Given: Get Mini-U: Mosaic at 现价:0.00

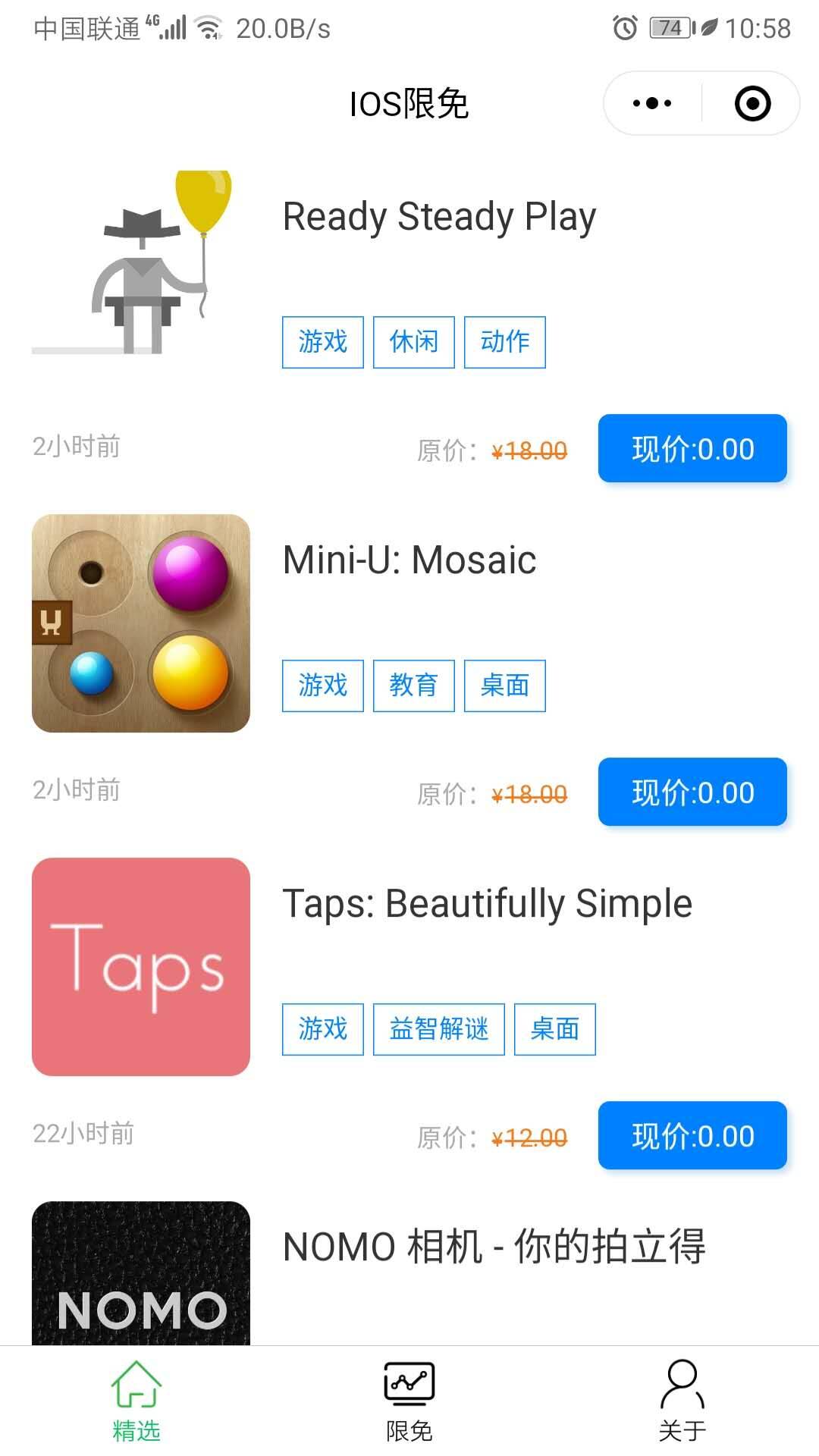Looking at the screenshot, I should coord(692,792).
